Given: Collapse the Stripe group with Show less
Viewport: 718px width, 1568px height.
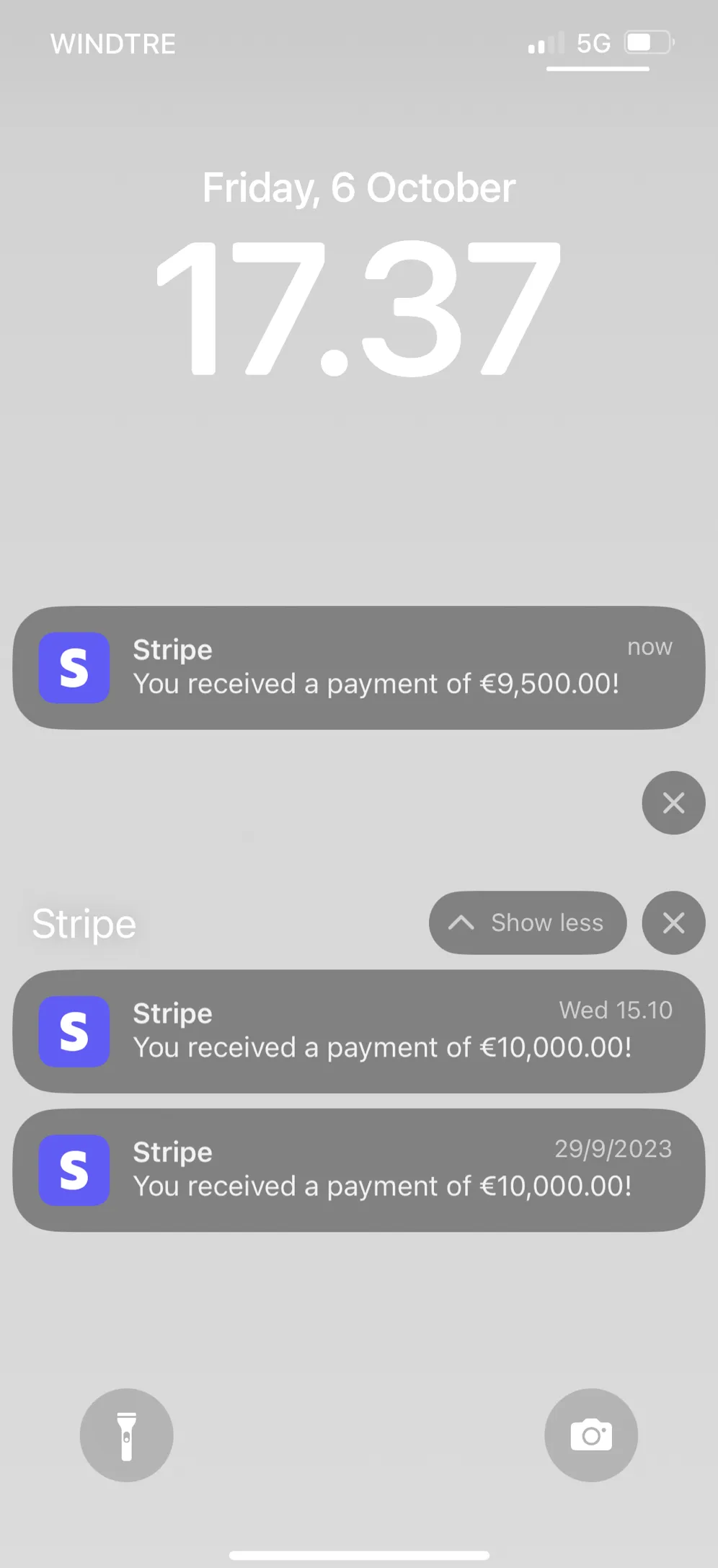Looking at the screenshot, I should (528, 922).
